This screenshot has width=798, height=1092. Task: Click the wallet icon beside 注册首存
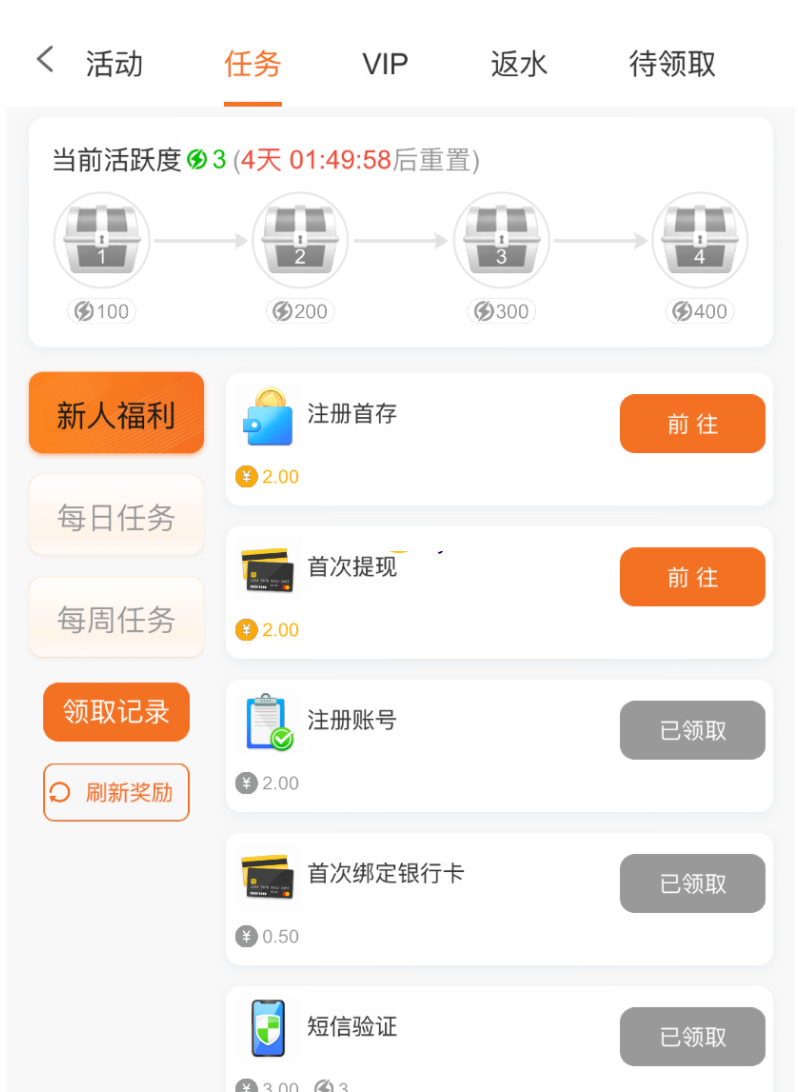pos(267,416)
